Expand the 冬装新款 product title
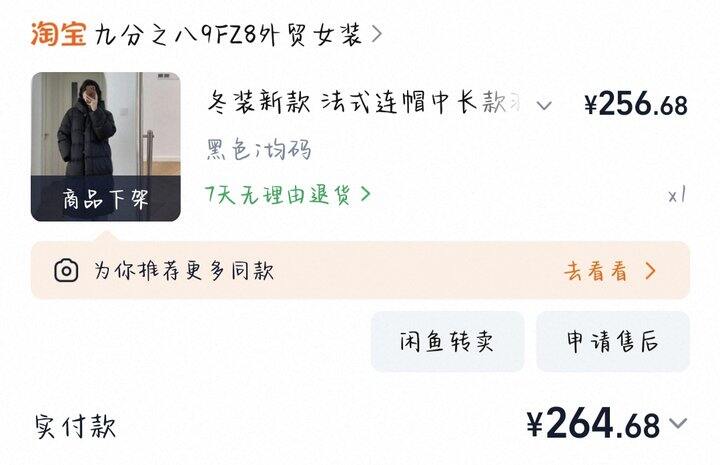720x465 pixels. tap(544, 106)
